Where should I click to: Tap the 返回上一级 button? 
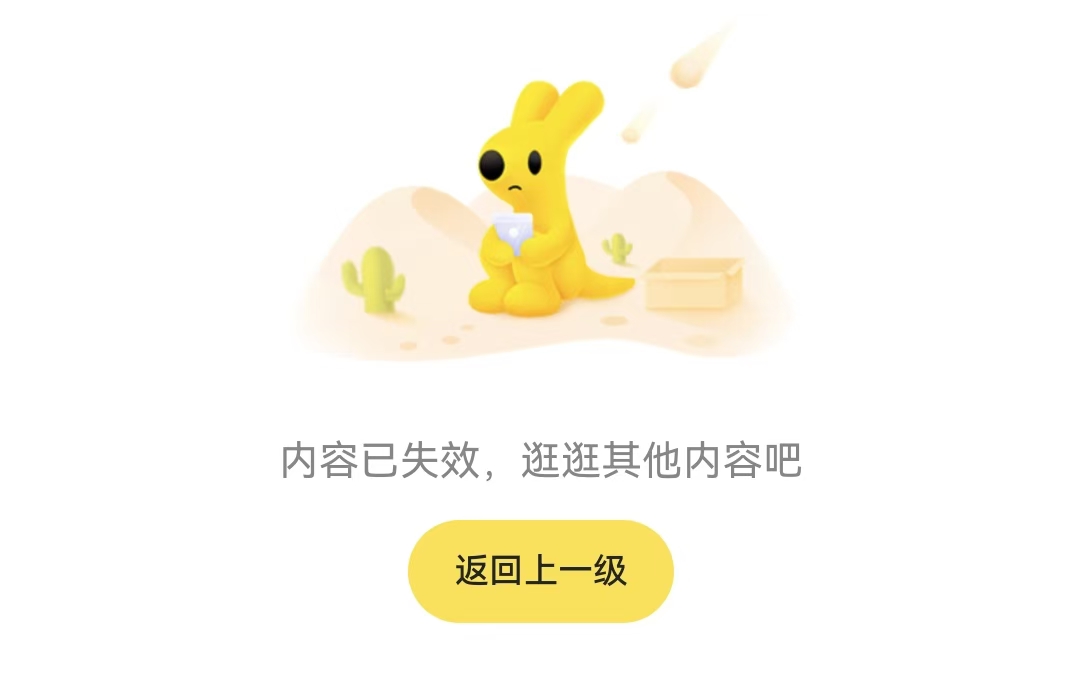[541, 571]
